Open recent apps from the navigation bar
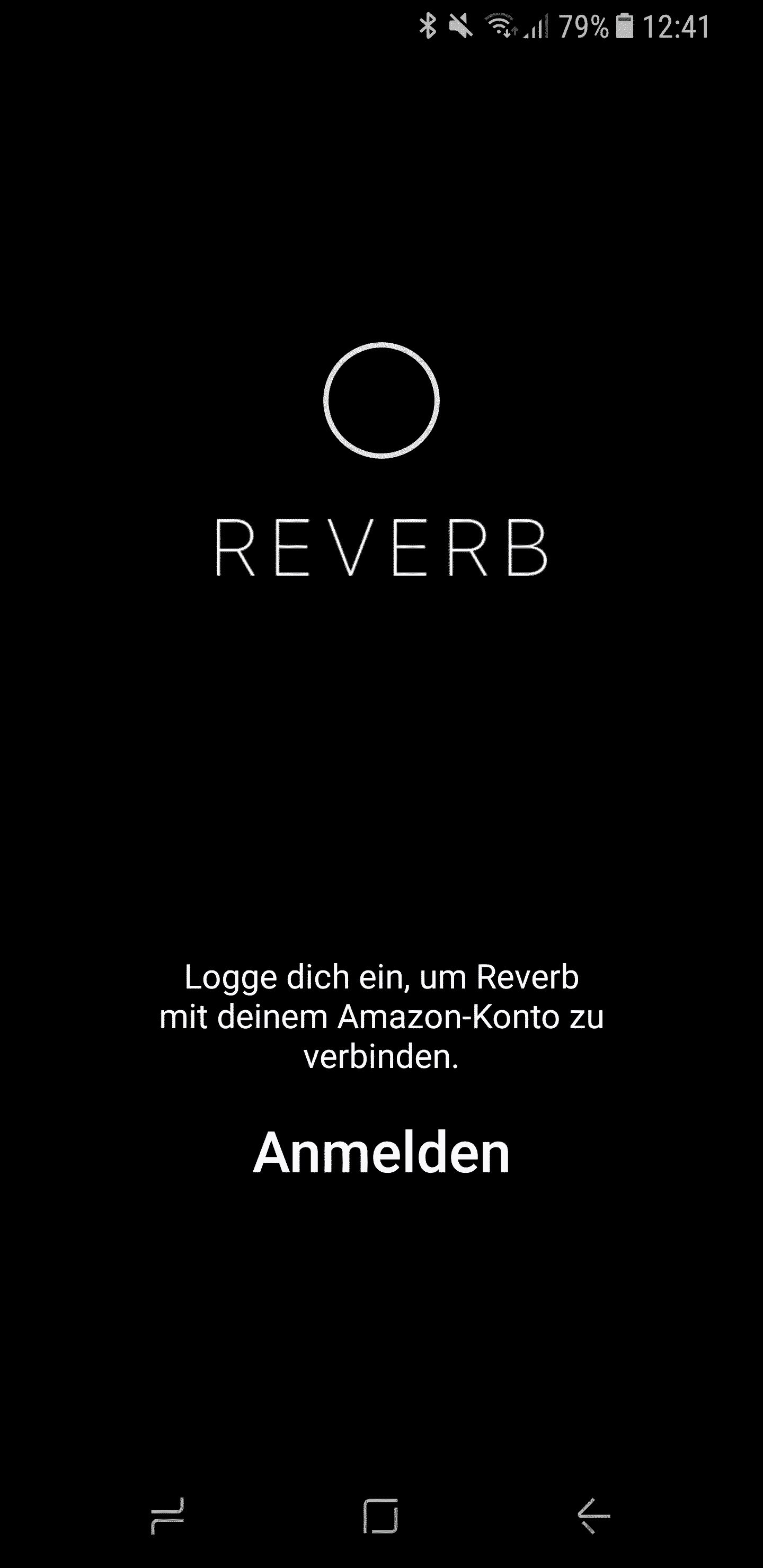This screenshot has height=1568, width=763. tap(167, 1515)
